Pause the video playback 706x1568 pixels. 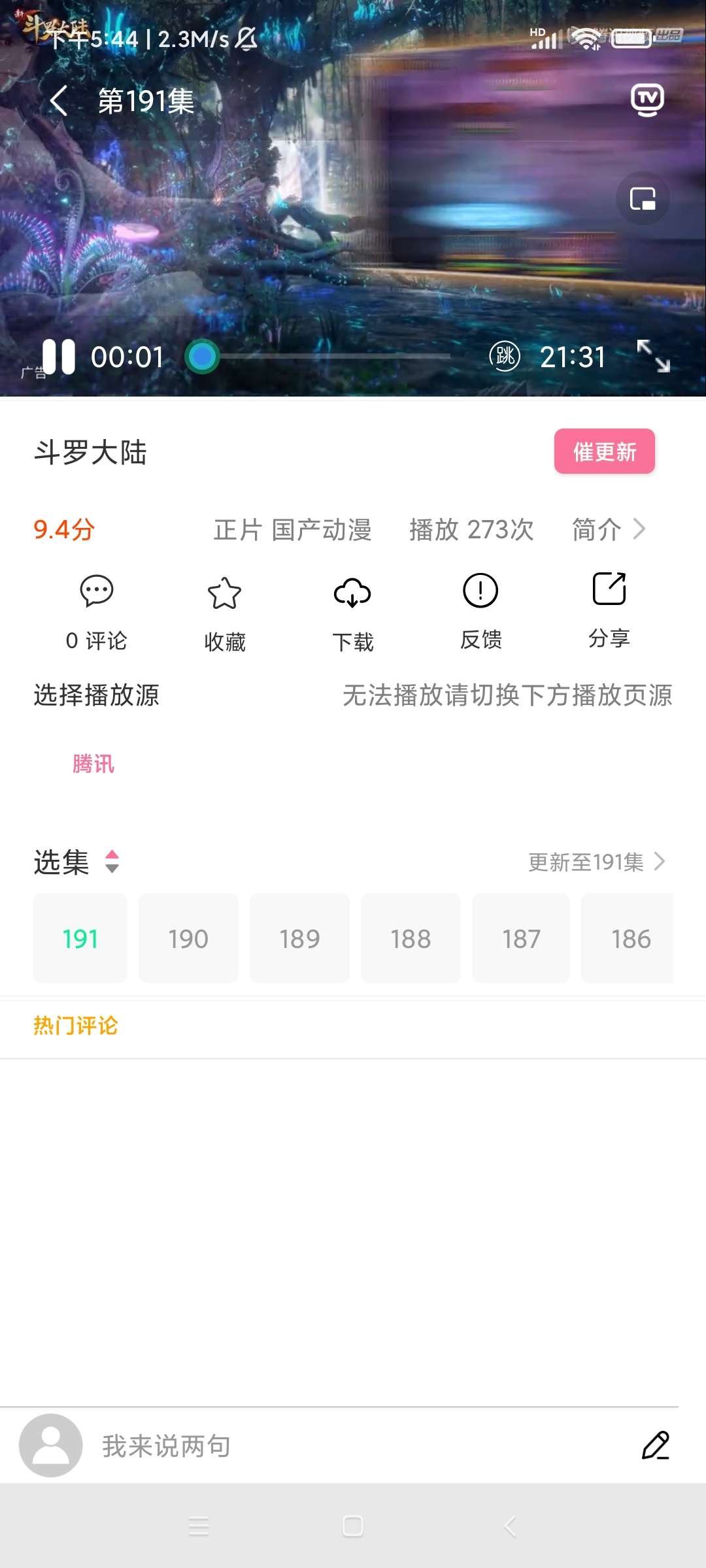click(x=59, y=357)
